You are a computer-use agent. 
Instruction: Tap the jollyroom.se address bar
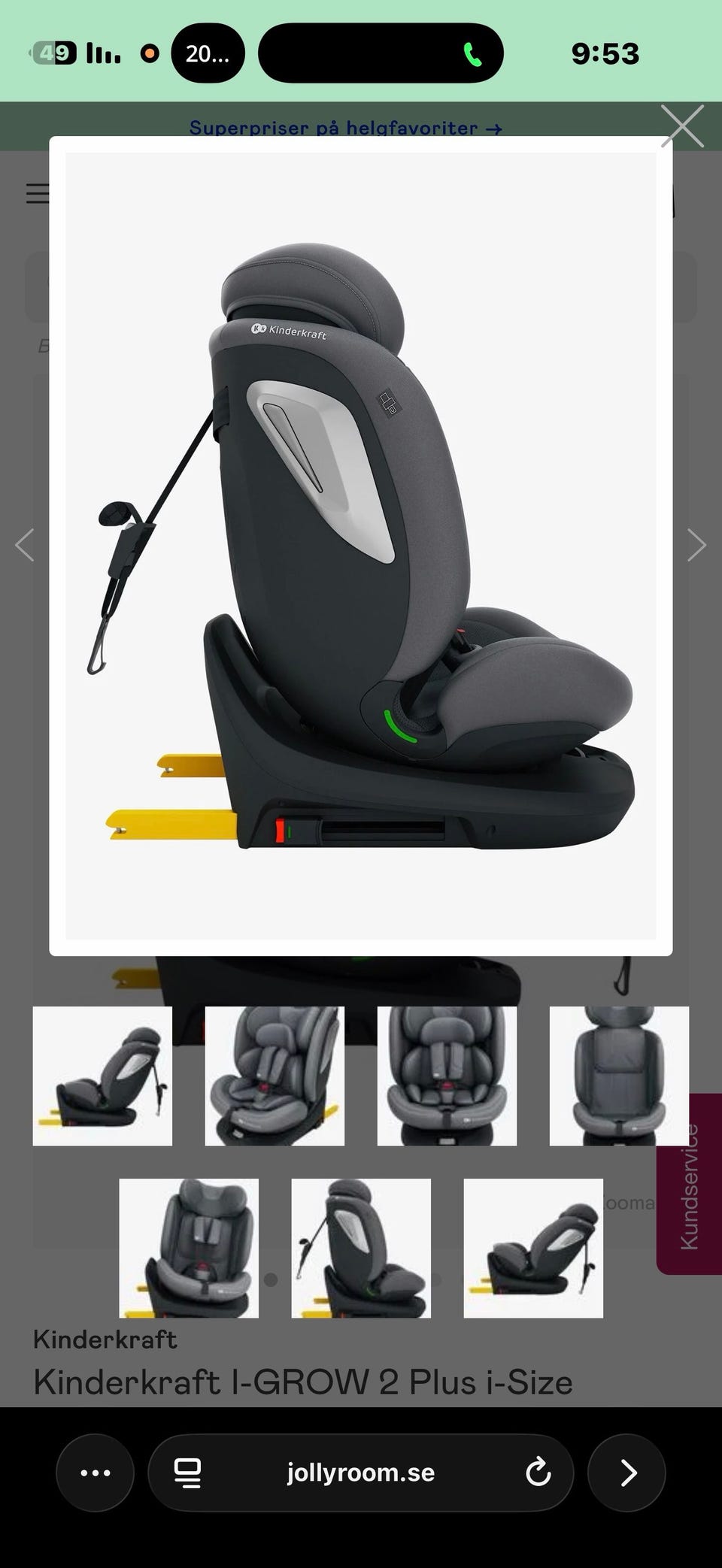point(360,1473)
